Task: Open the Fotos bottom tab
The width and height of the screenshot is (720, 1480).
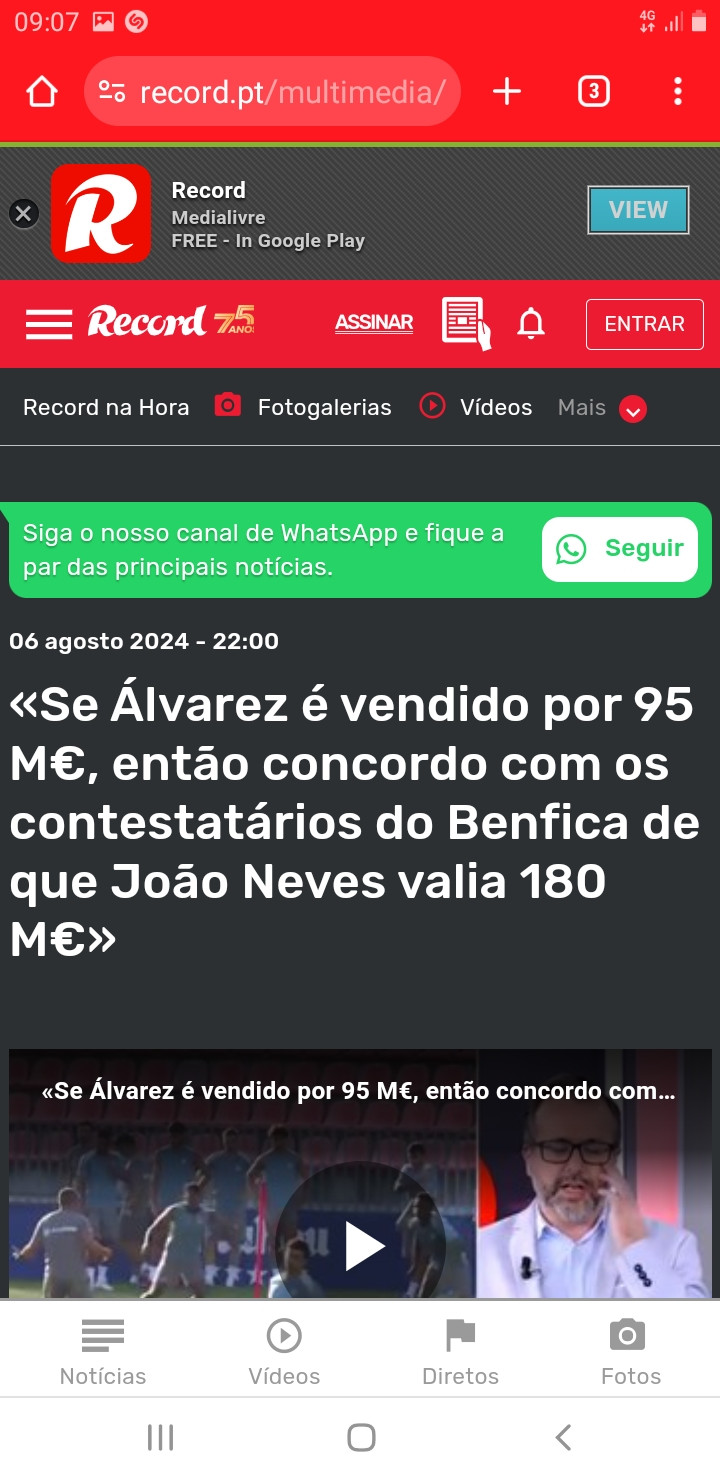Action: point(631,1352)
